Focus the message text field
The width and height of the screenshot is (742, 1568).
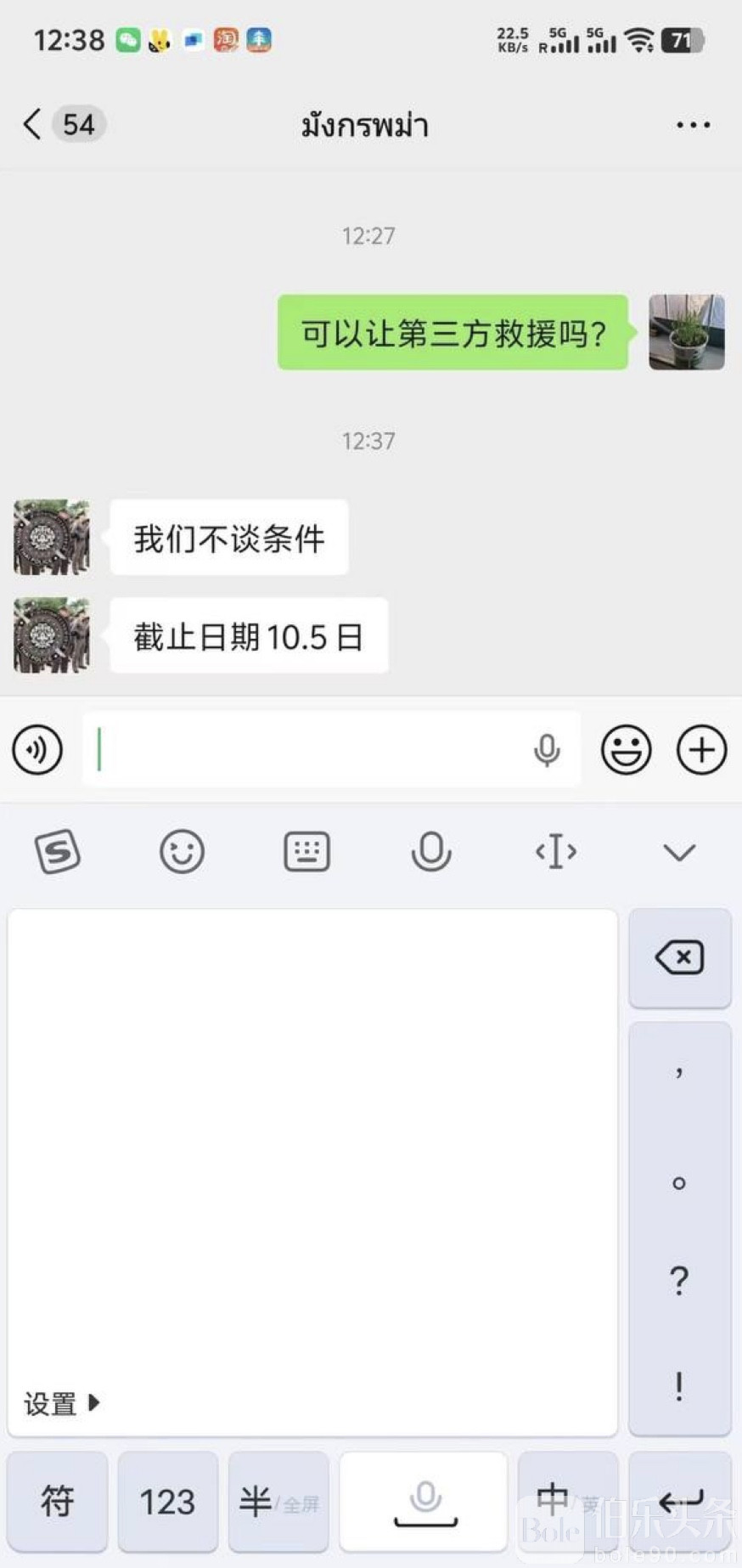point(306,749)
